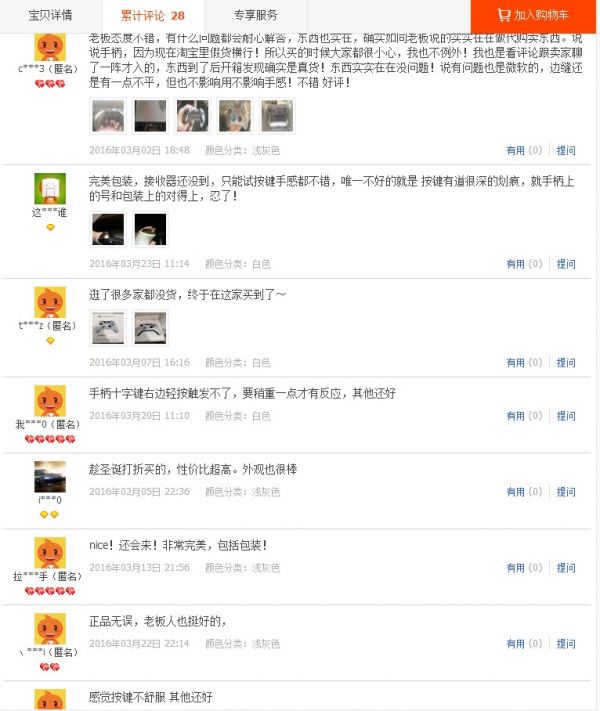Image resolution: width=600 pixels, height=711 pixels.
Task: Mark t***z's review as 有用
Action: (515, 363)
